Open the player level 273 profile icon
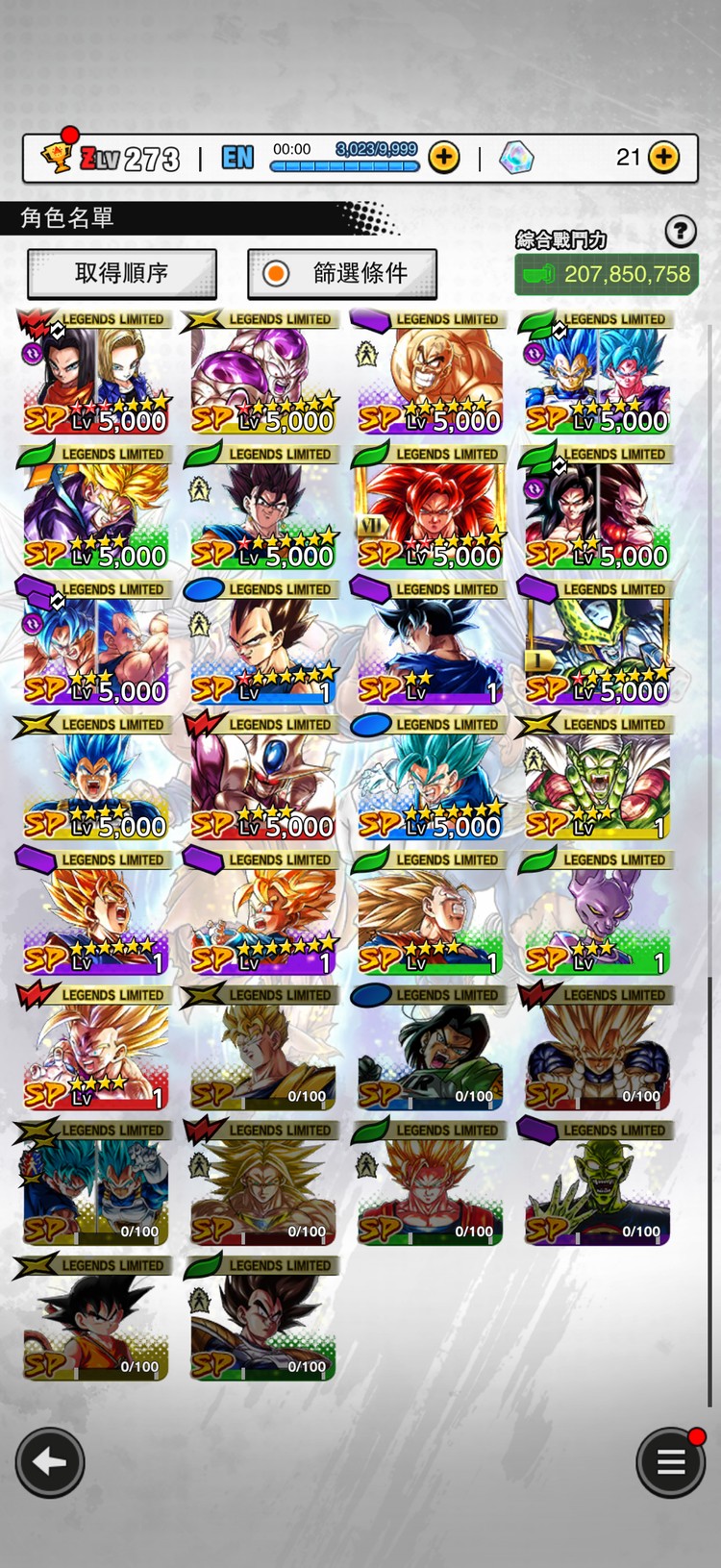721x1568 pixels. 58,157
